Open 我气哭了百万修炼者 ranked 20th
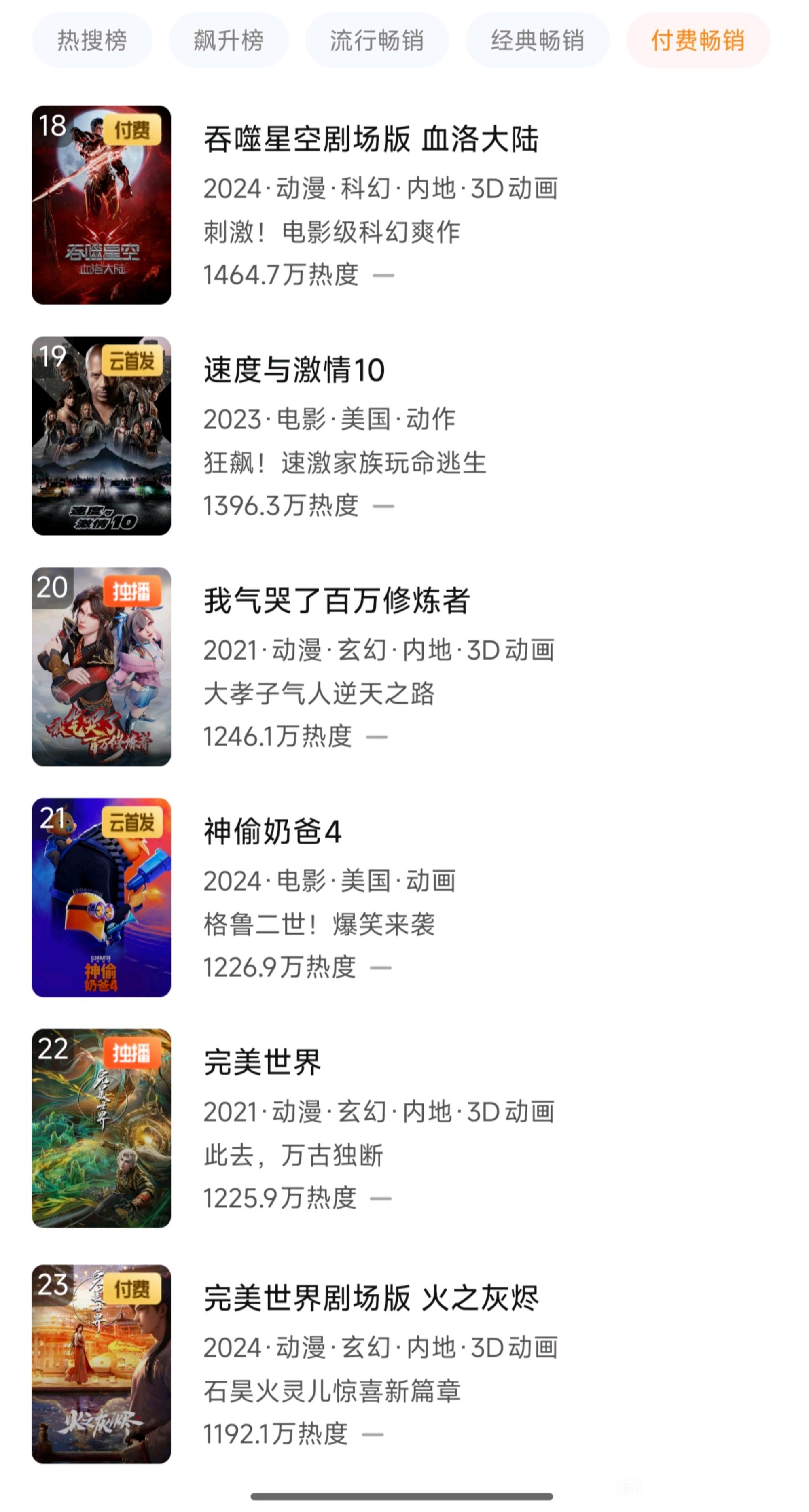 [404, 666]
